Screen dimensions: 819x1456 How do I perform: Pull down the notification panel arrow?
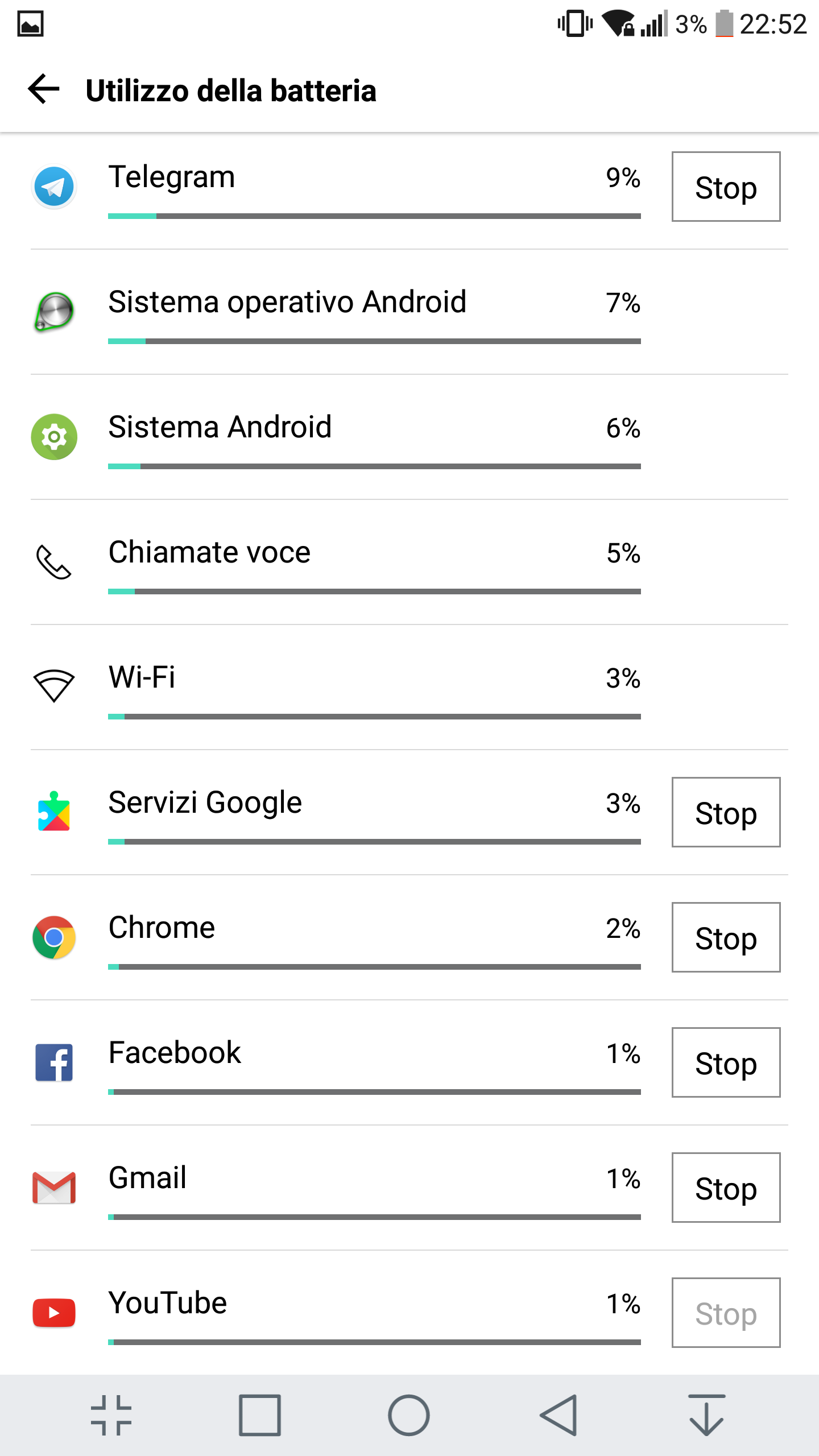[x=706, y=1415]
